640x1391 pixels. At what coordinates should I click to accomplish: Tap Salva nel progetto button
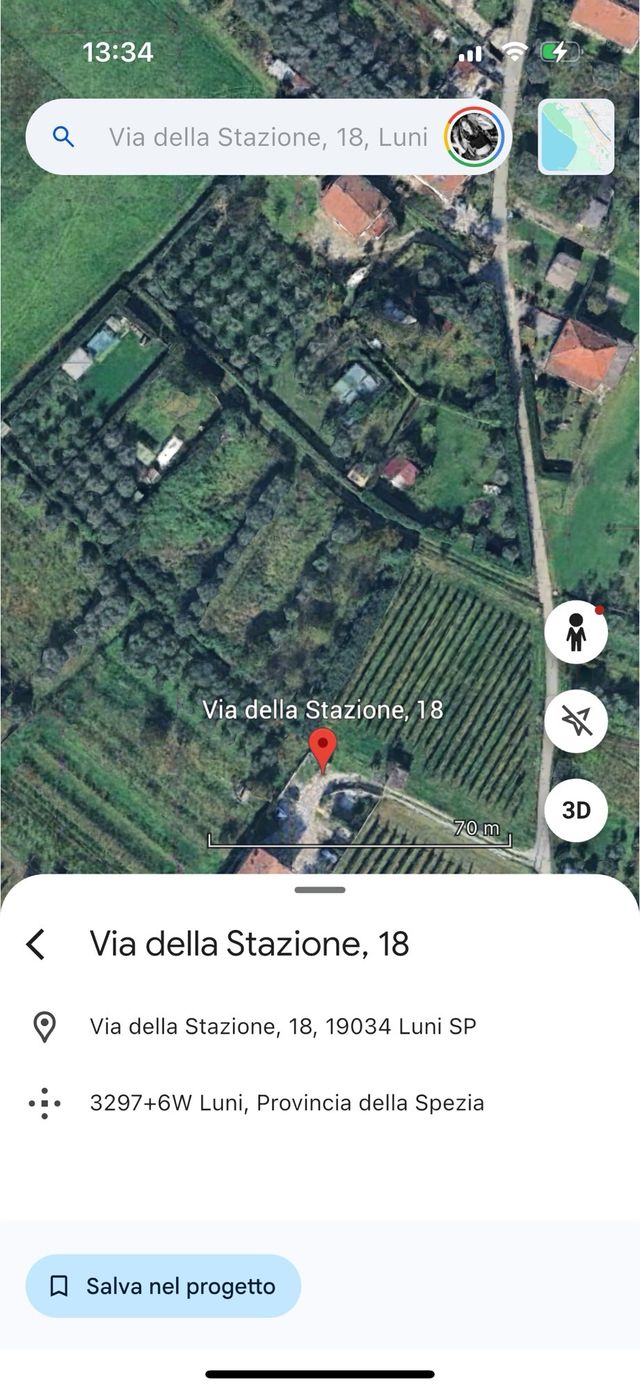[163, 1286]
